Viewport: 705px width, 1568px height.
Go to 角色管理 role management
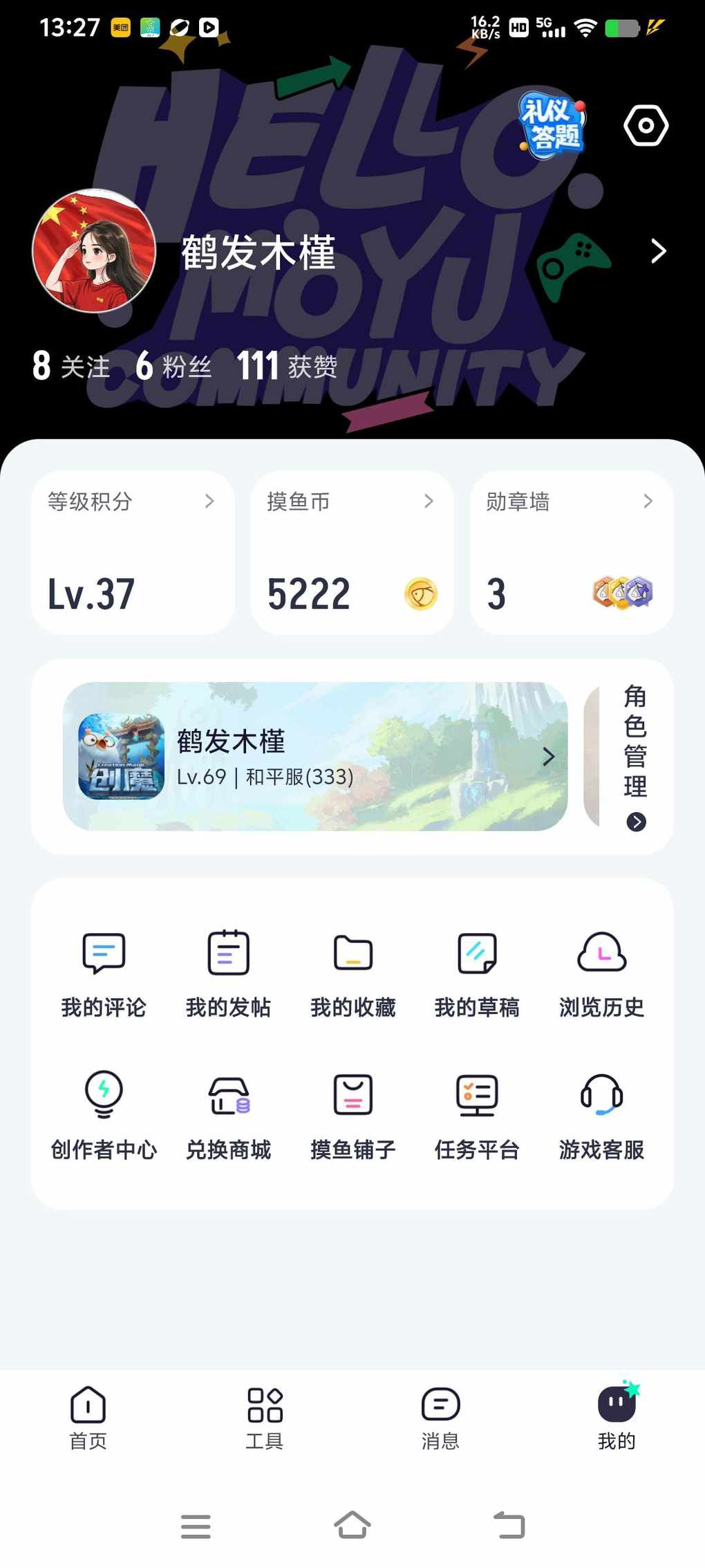(x=635, y=757)
